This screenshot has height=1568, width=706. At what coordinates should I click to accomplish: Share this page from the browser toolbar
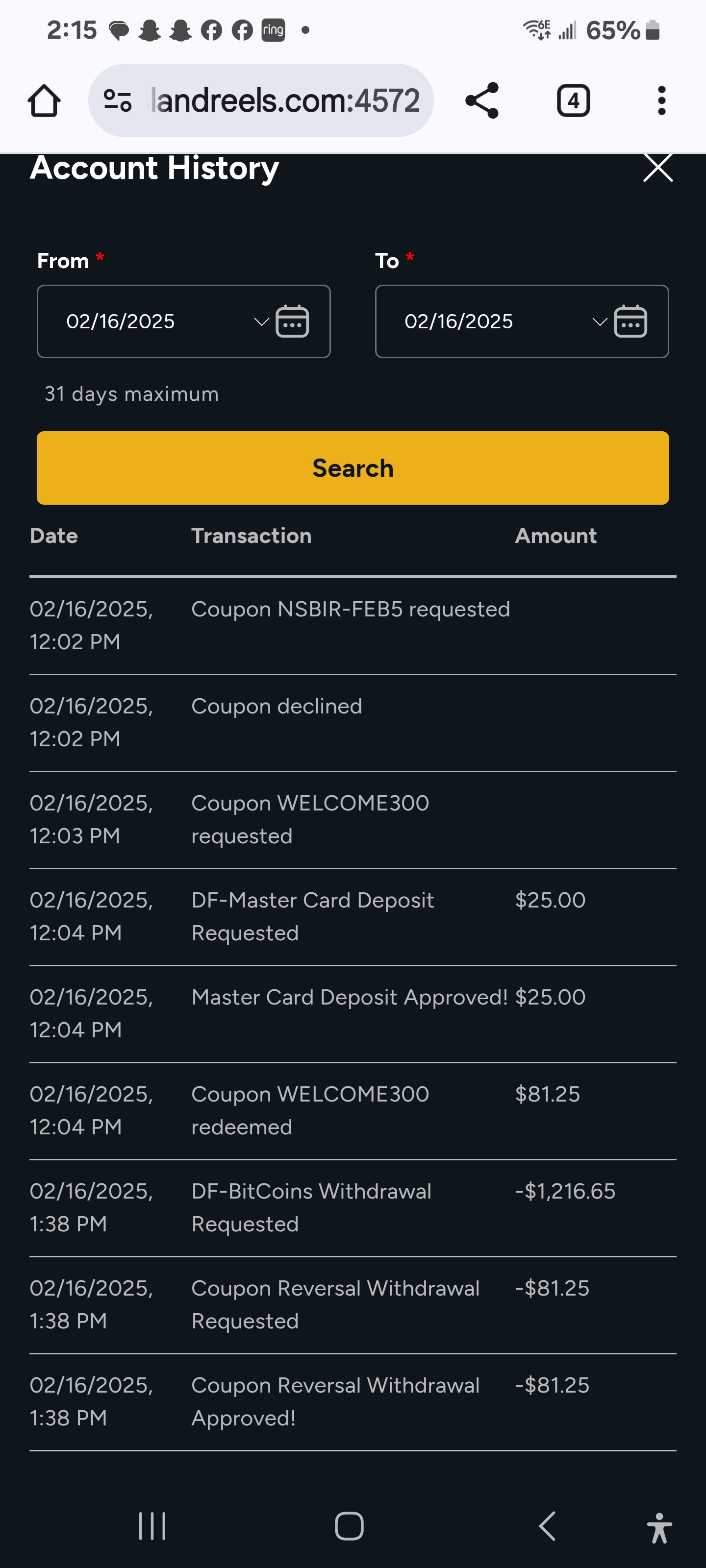tap(482, 100)
